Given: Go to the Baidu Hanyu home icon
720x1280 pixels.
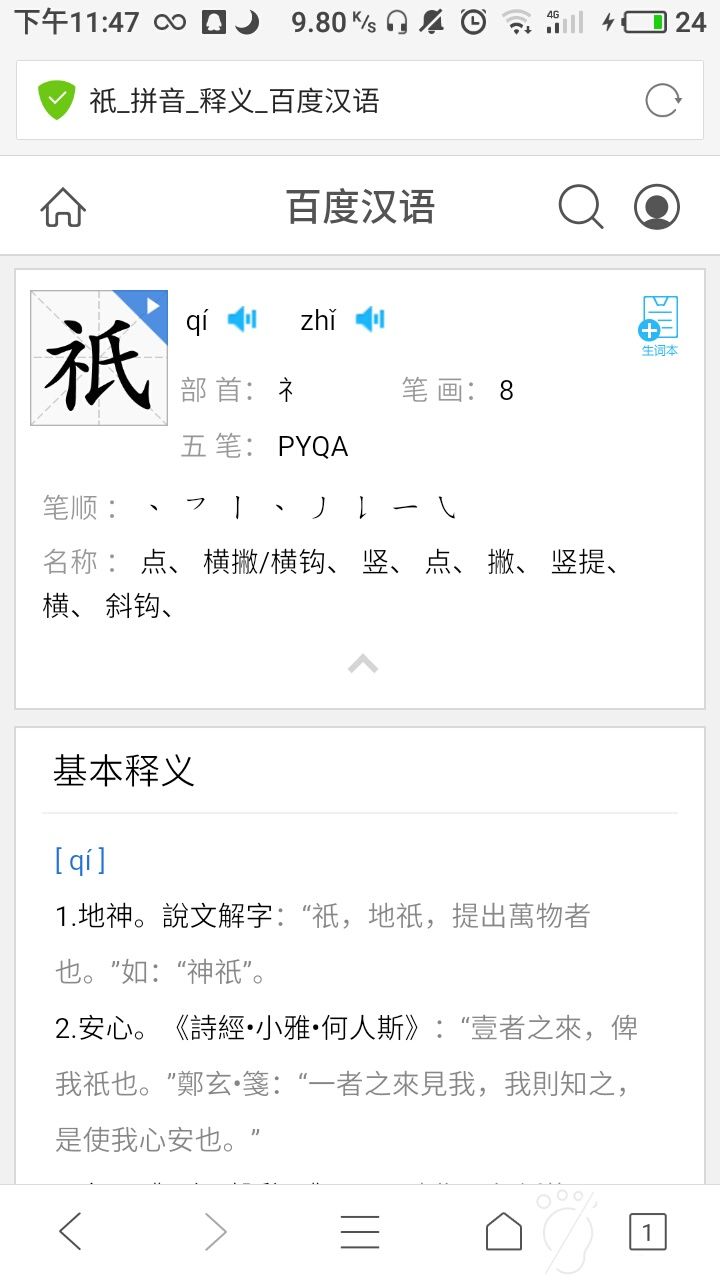Looking at the screenshot, I should tap(63, 208).
